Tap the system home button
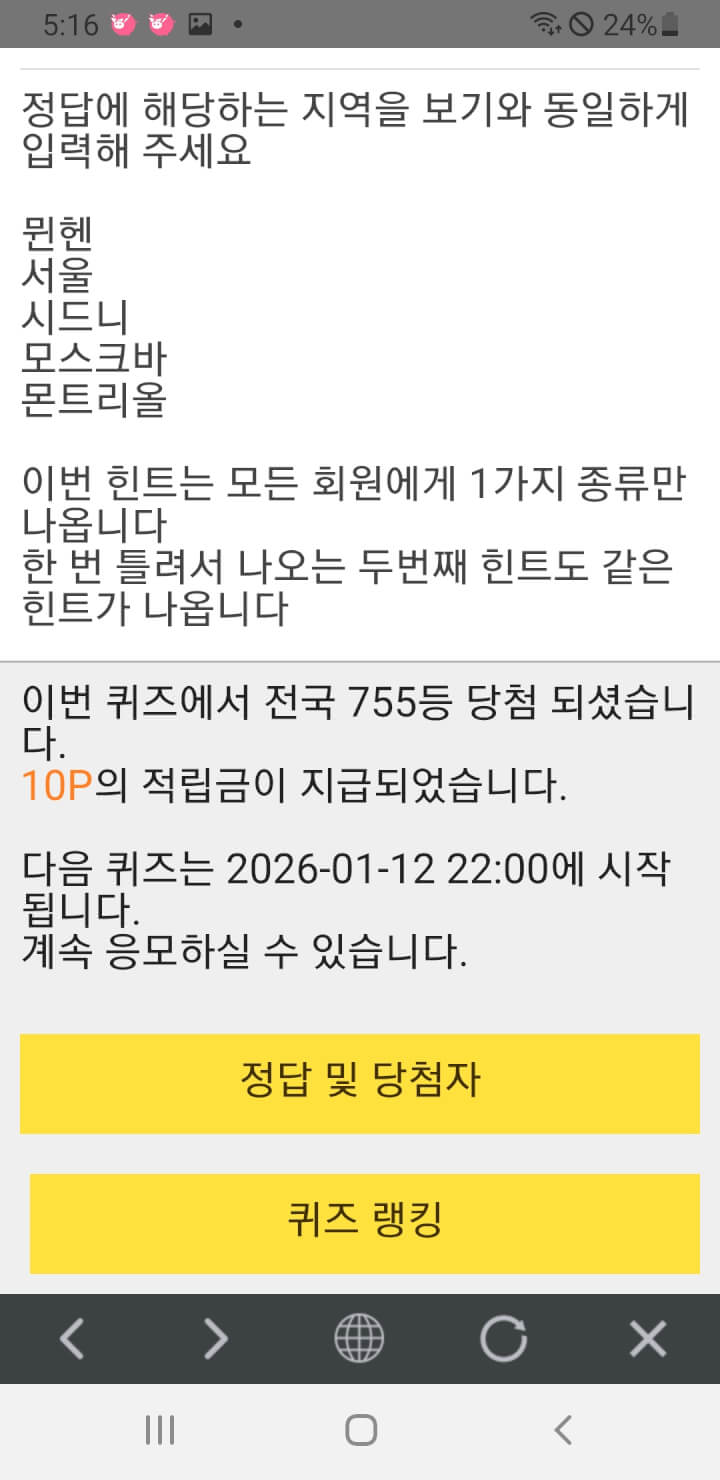This screenshot has height=1480, width=720. click(x=360, y=1430)
